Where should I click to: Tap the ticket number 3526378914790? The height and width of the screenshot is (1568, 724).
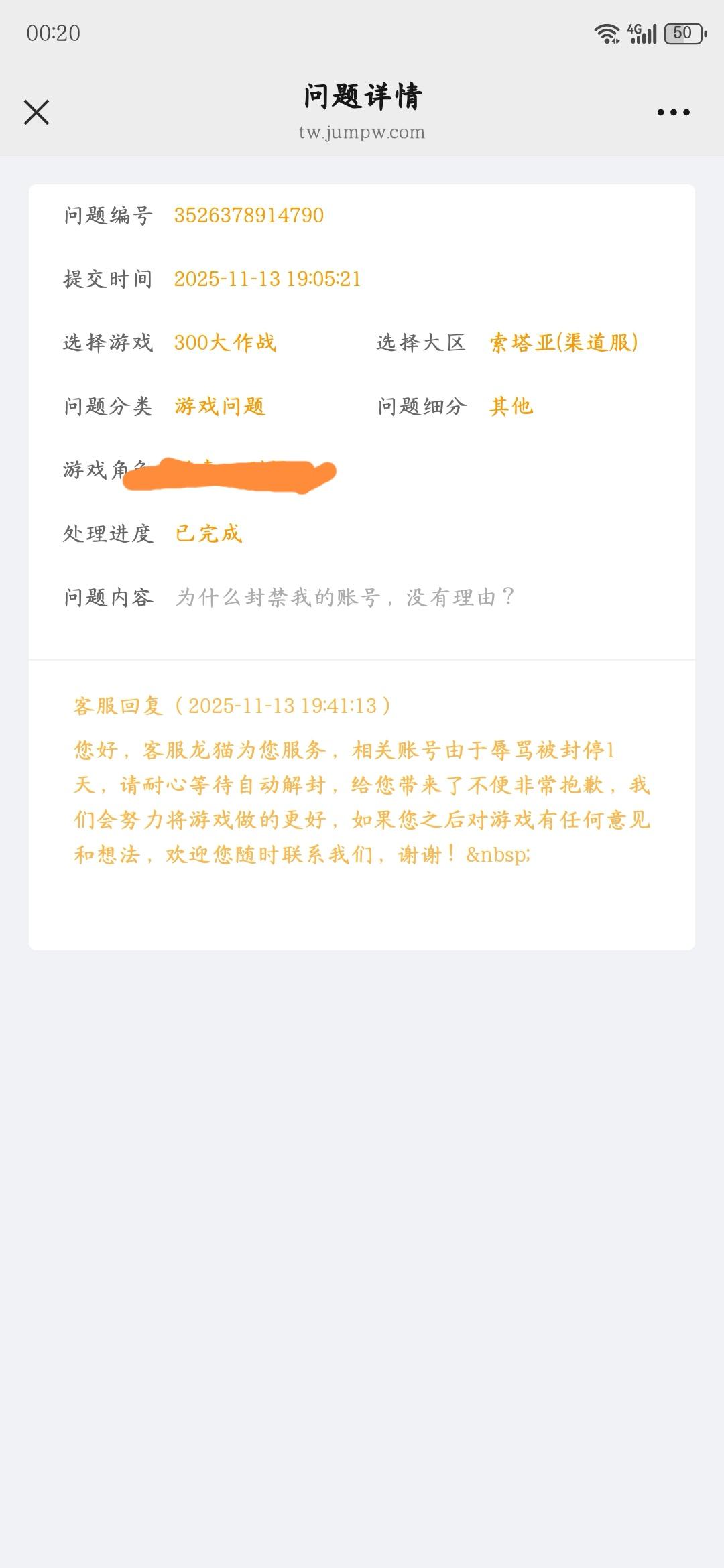[x=248, y=216]
